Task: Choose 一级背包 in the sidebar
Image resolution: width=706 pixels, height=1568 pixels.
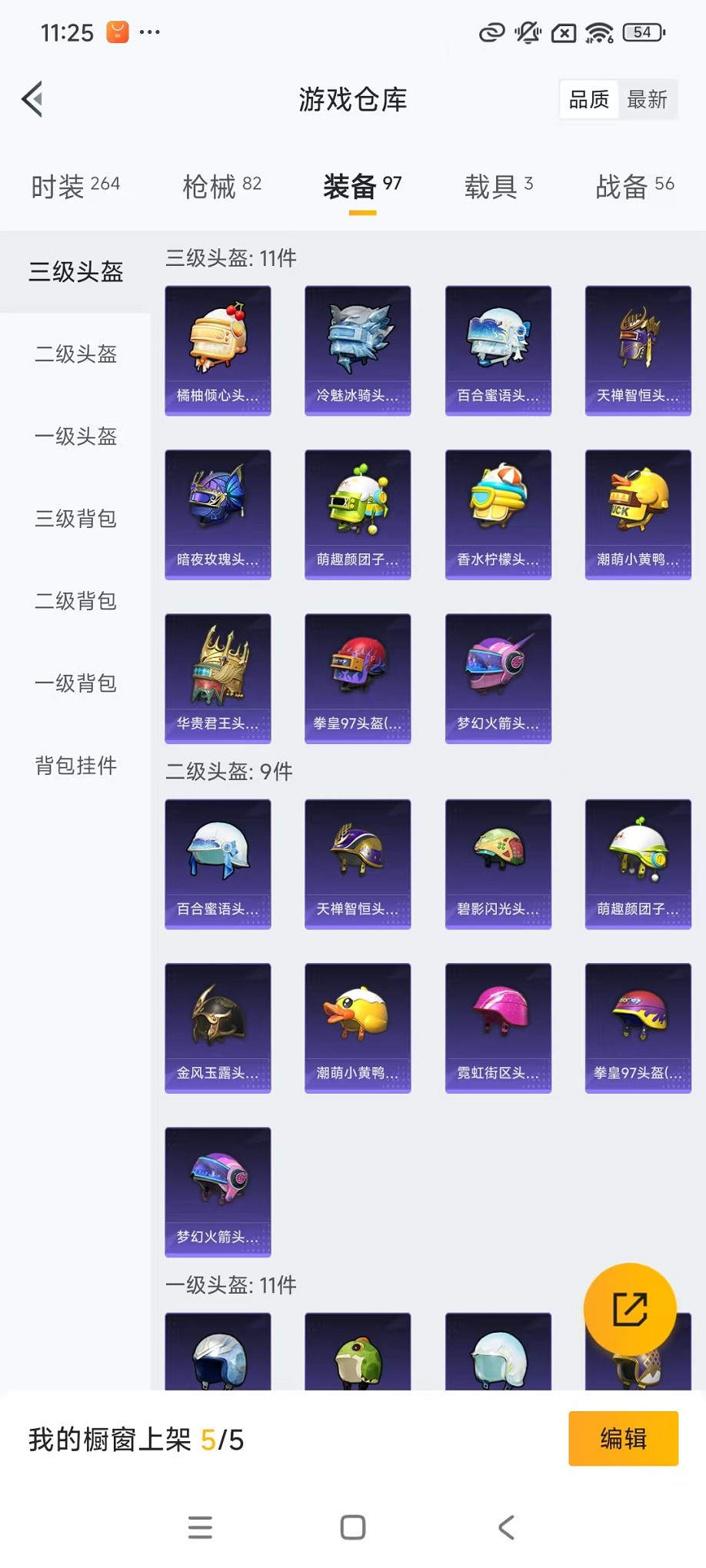Action: pyautogui.click(x=75, y=683)
